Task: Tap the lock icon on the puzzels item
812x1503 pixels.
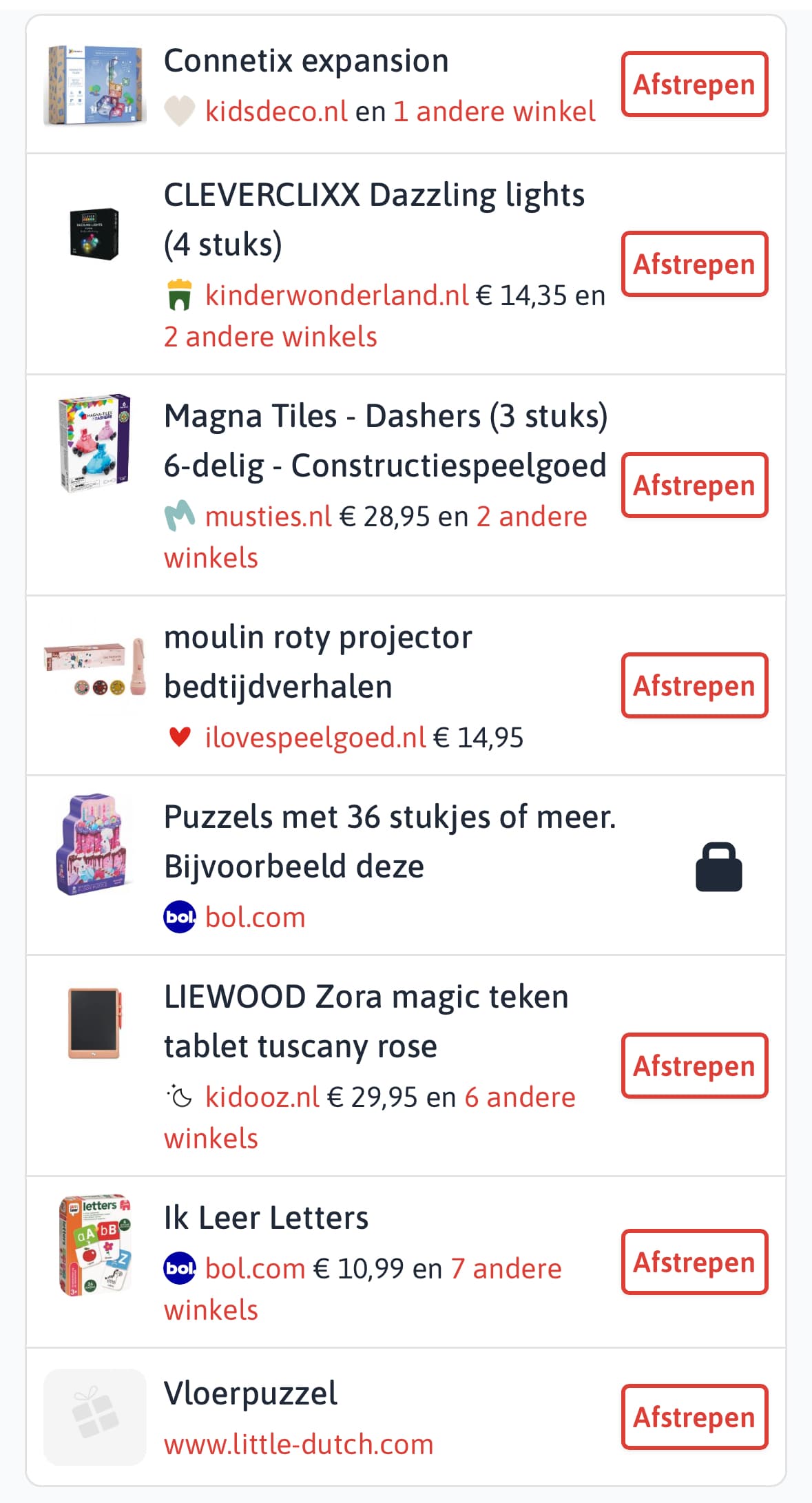Action: coord(718,867)
